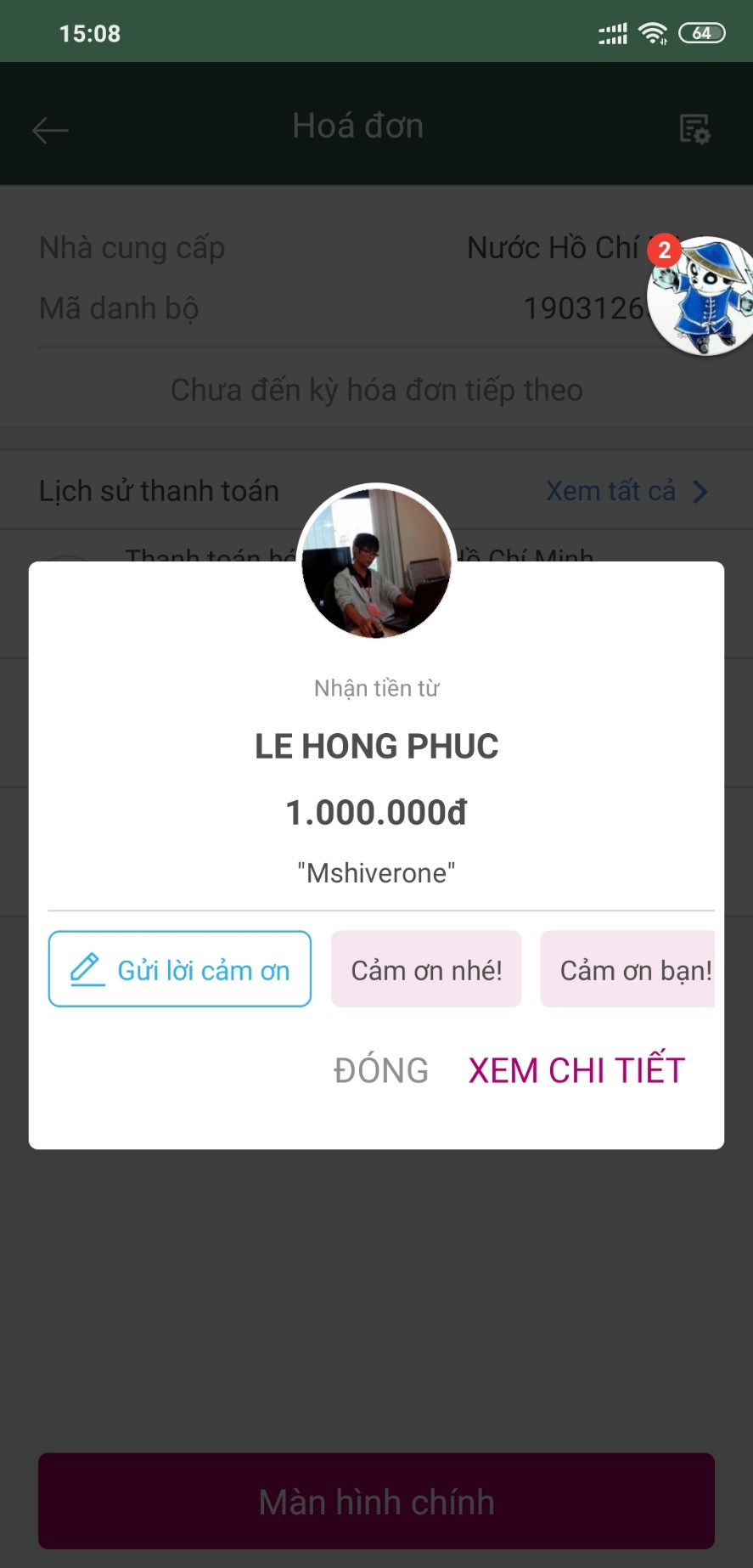Screen dimensions: 753x1568
Task: Dismiss the dialog with ĐÓNG
Action: click(x=381, y=1070)
